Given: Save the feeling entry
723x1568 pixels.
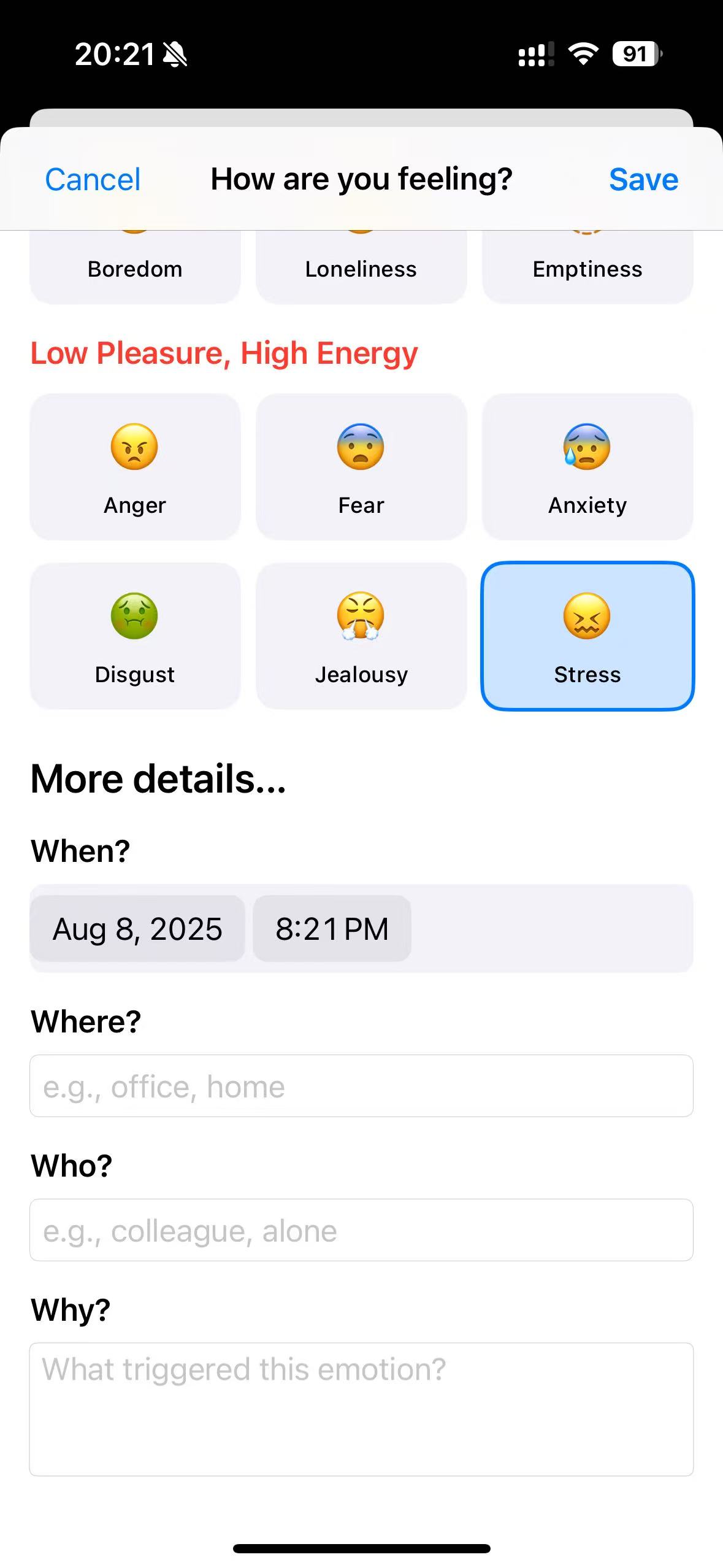Looking at the screenshot, I should pyautogui.click(x=643, y=180).
